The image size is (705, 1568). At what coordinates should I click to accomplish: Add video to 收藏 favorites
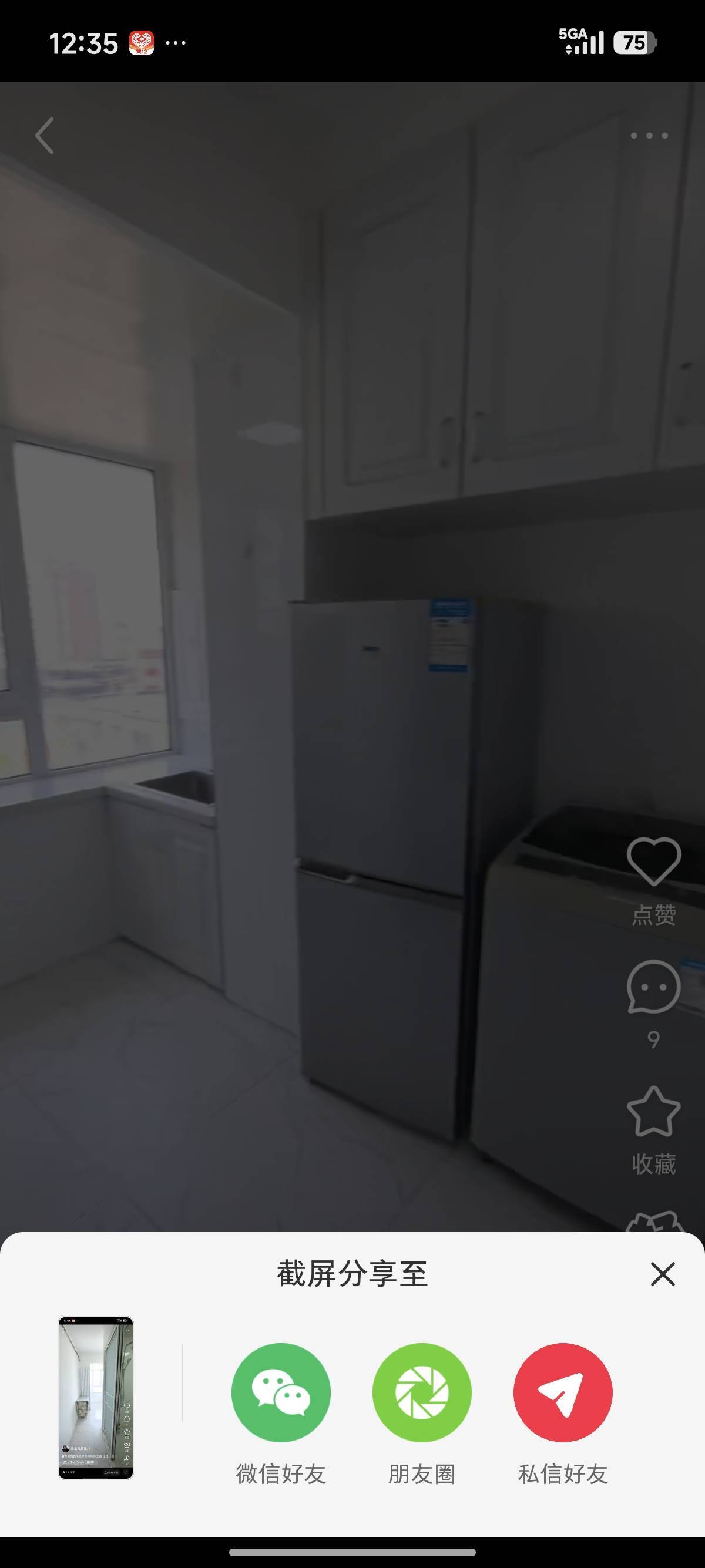(653, 1113)
